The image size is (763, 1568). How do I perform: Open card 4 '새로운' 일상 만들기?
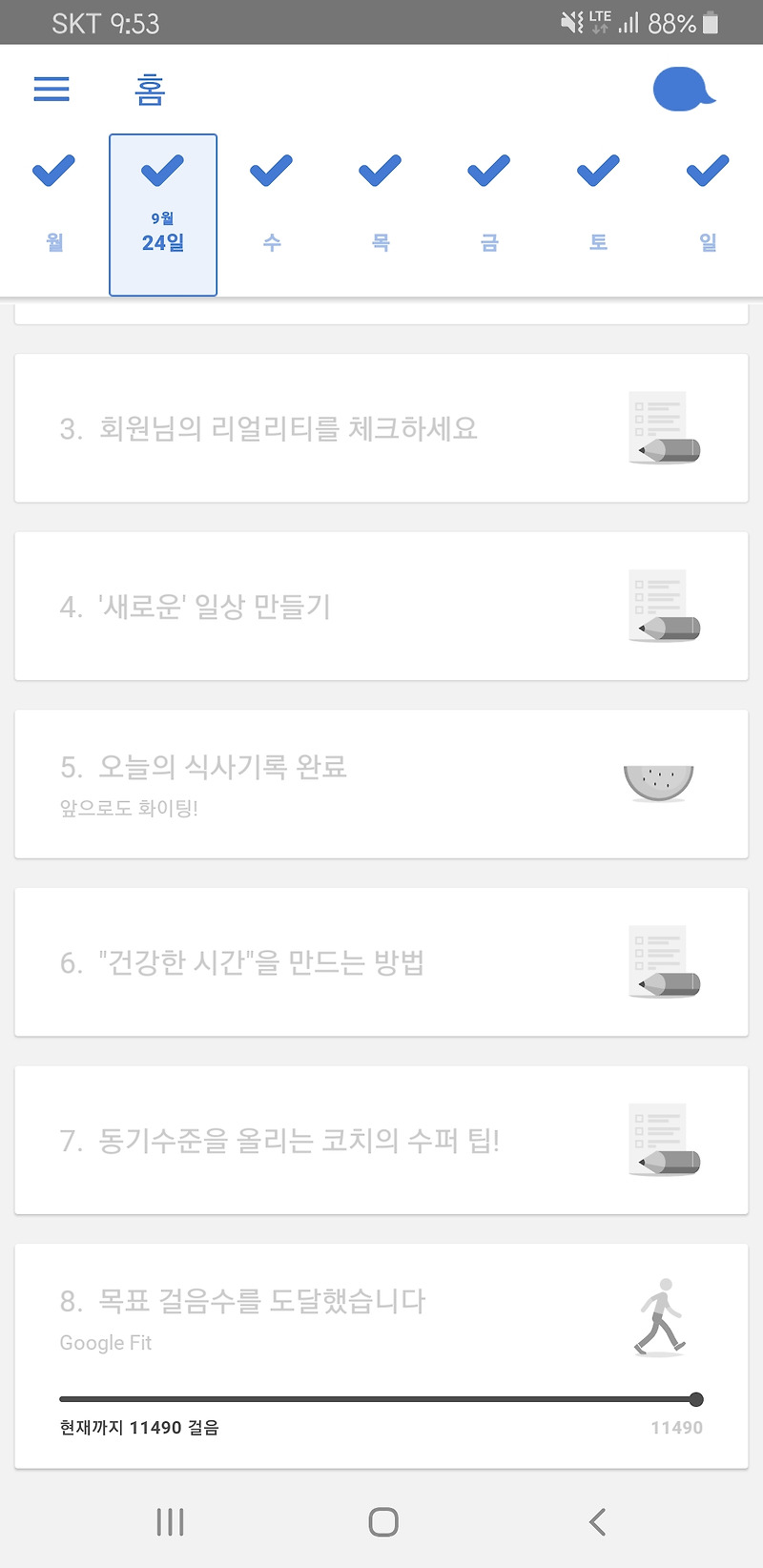pyautogui.click(x=381, y=606)
